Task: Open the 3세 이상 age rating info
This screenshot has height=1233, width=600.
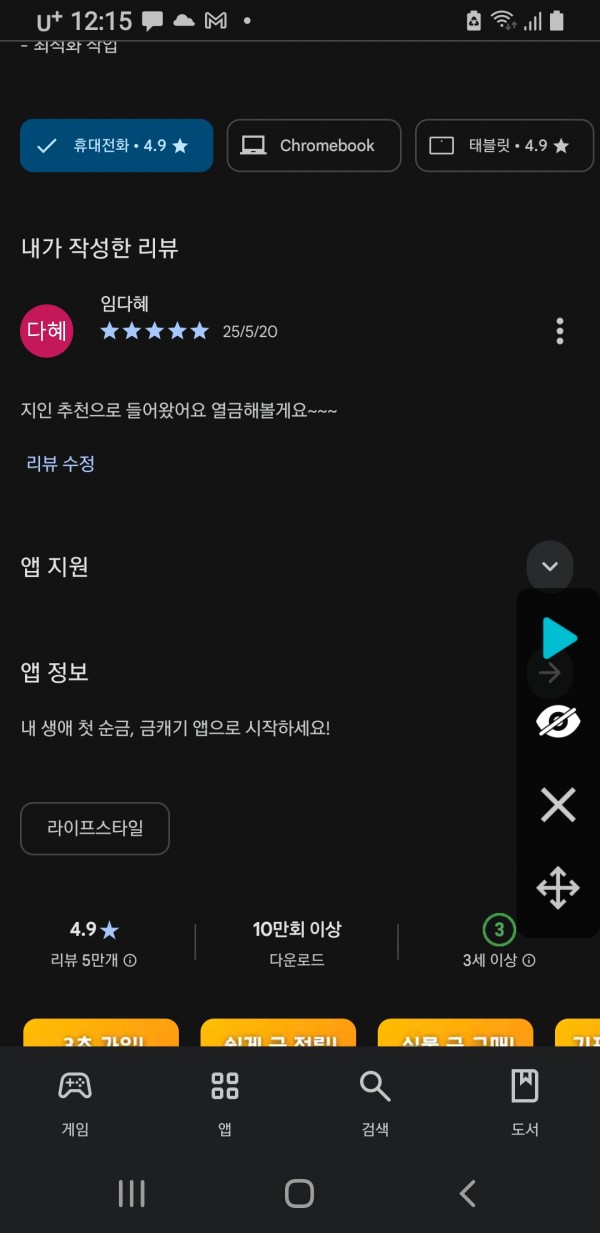Action: click(x=529, y=960)
